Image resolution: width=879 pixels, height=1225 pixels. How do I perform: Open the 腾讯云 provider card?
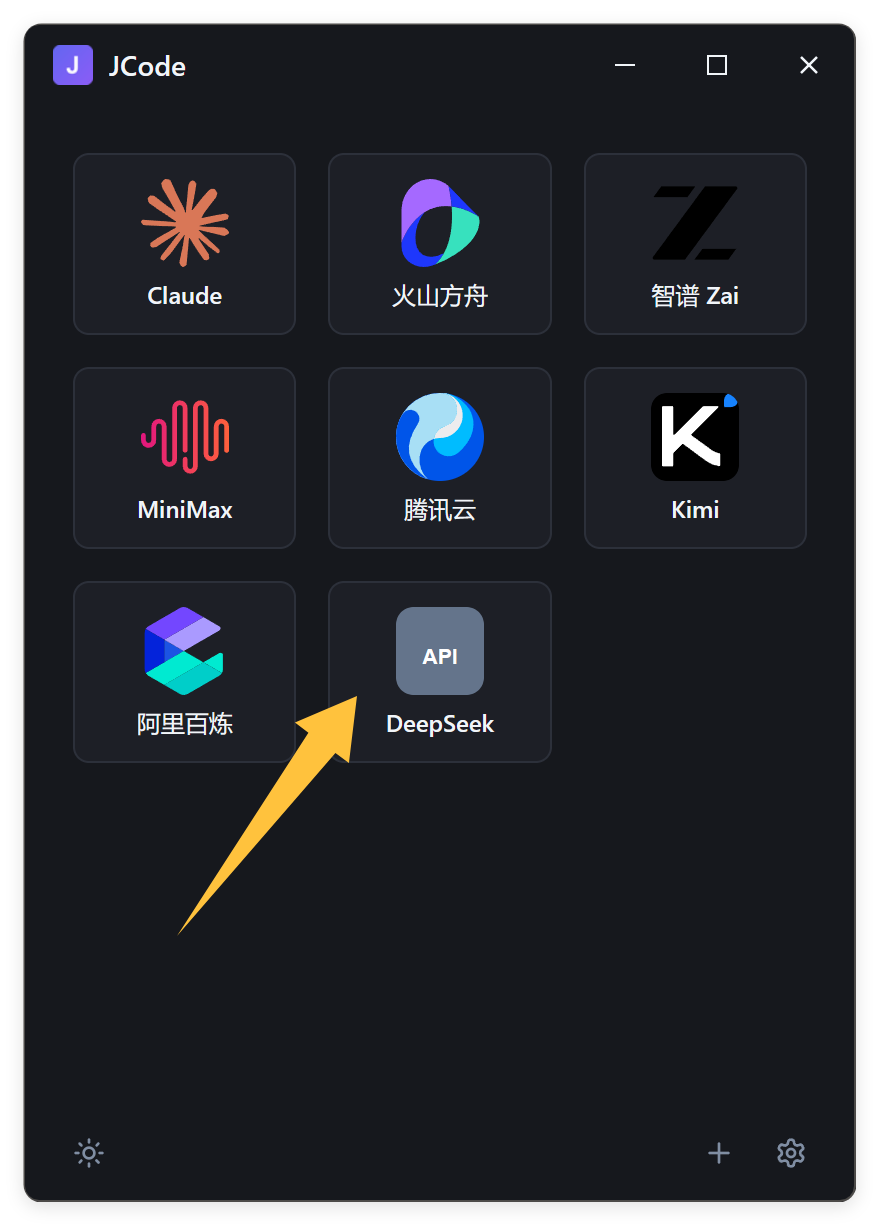coord(440,458)
